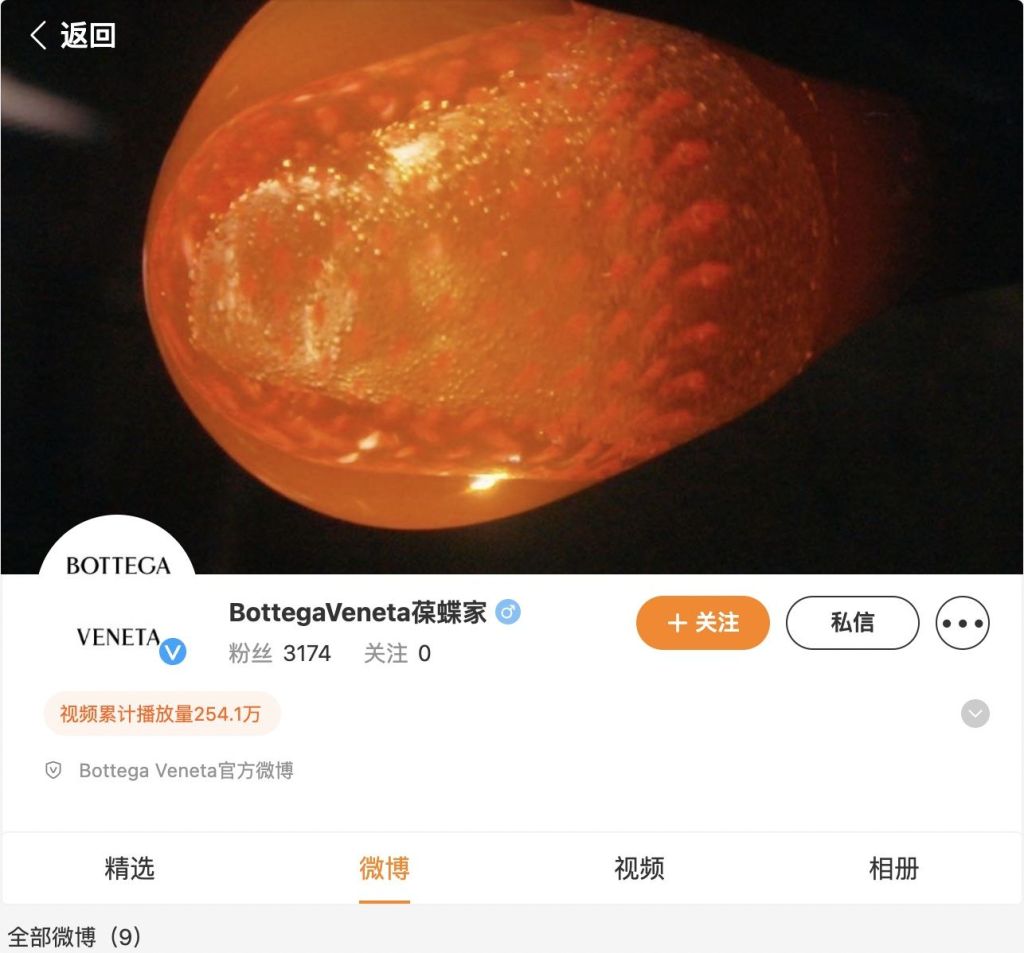Send a private message via 私信
The width and height of the screenshot is (1024, 953).
tap(852, 623)
